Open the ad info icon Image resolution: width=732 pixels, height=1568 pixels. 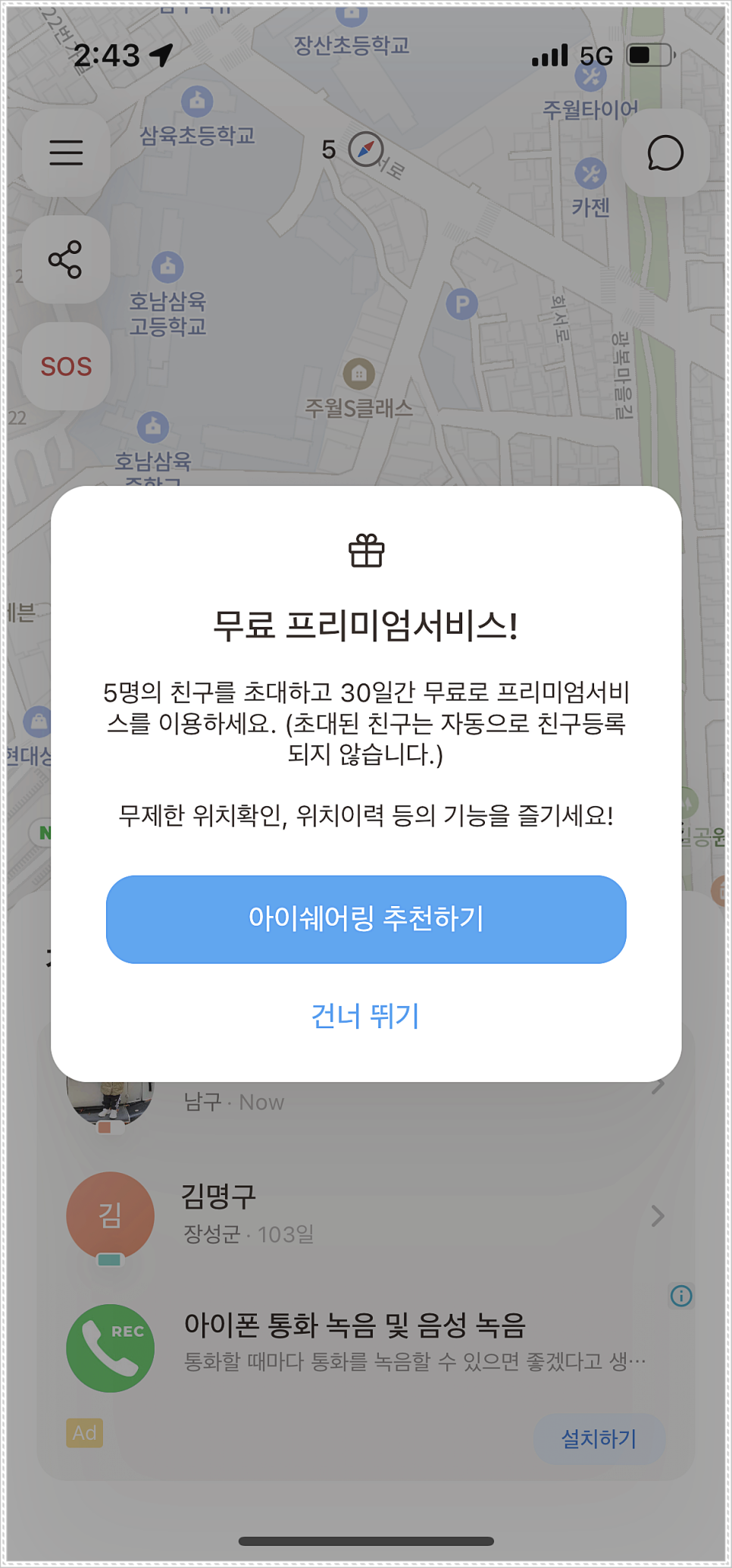pyautogui.click(x=681, y=1296)
